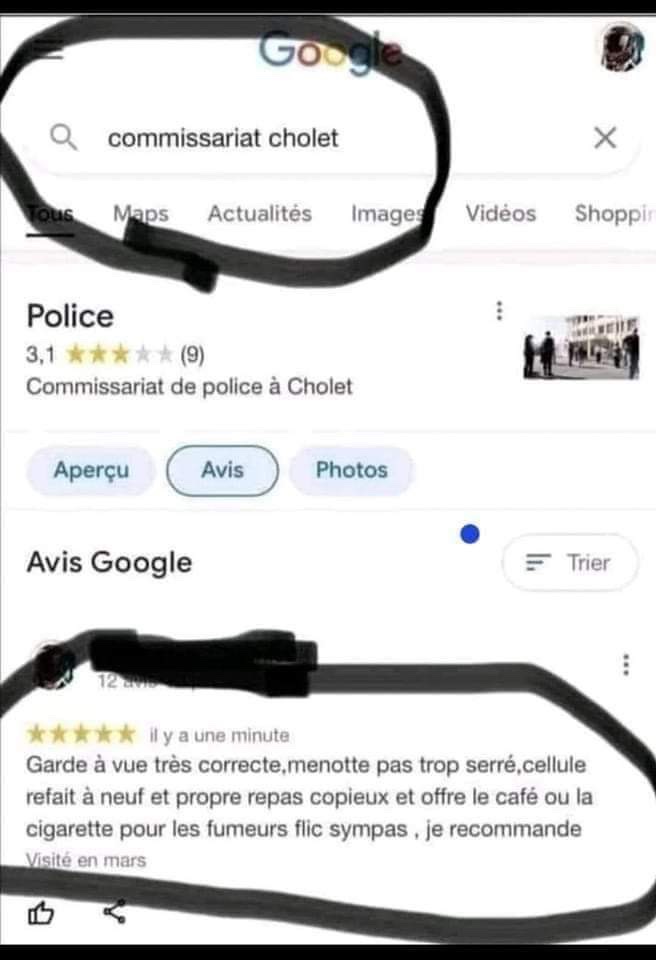The image size is (656, 960).
Task: Open the review's three-dot menu
Action: [626, 665]
